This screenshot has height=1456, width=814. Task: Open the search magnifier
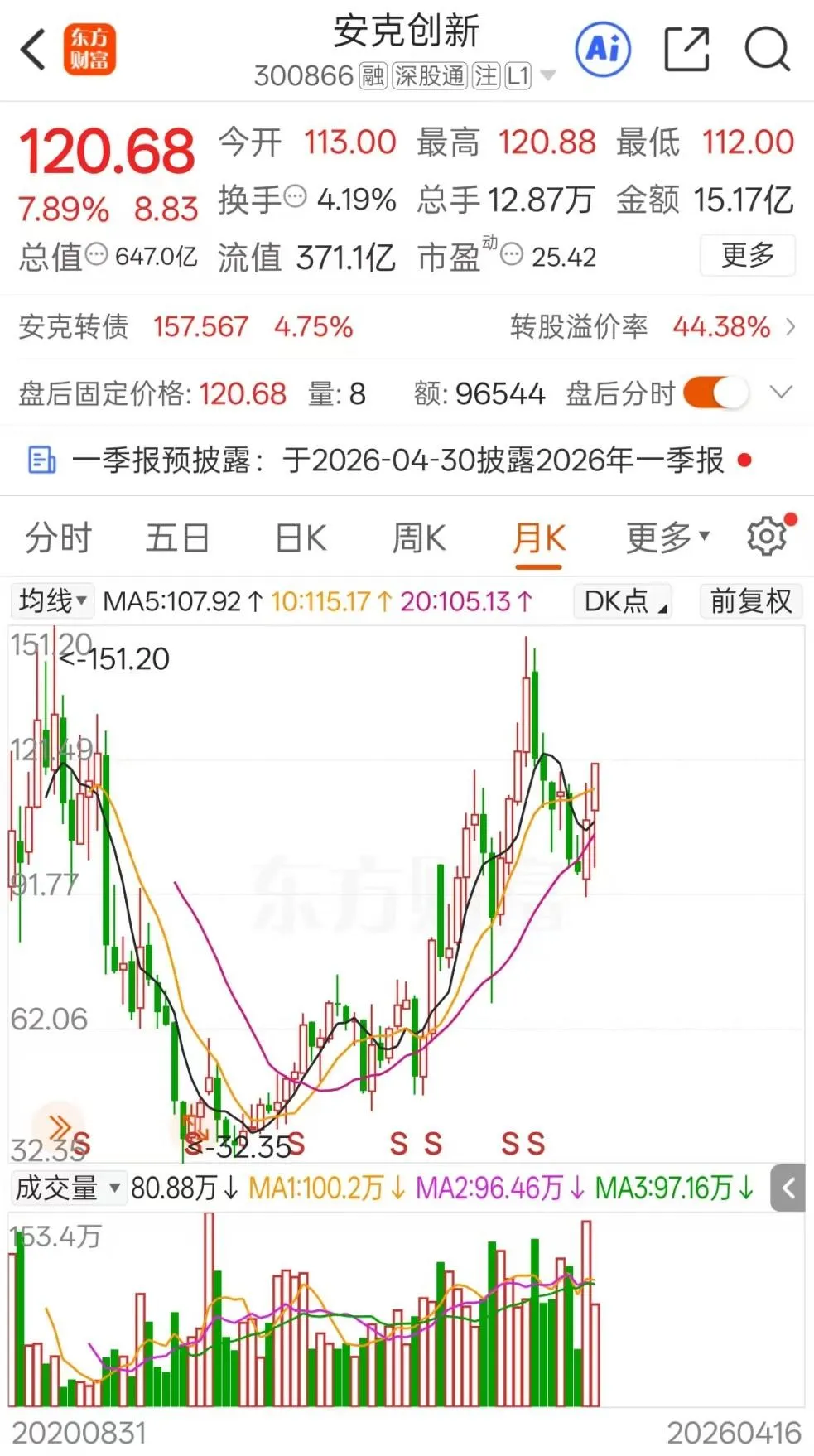point(767,50)
